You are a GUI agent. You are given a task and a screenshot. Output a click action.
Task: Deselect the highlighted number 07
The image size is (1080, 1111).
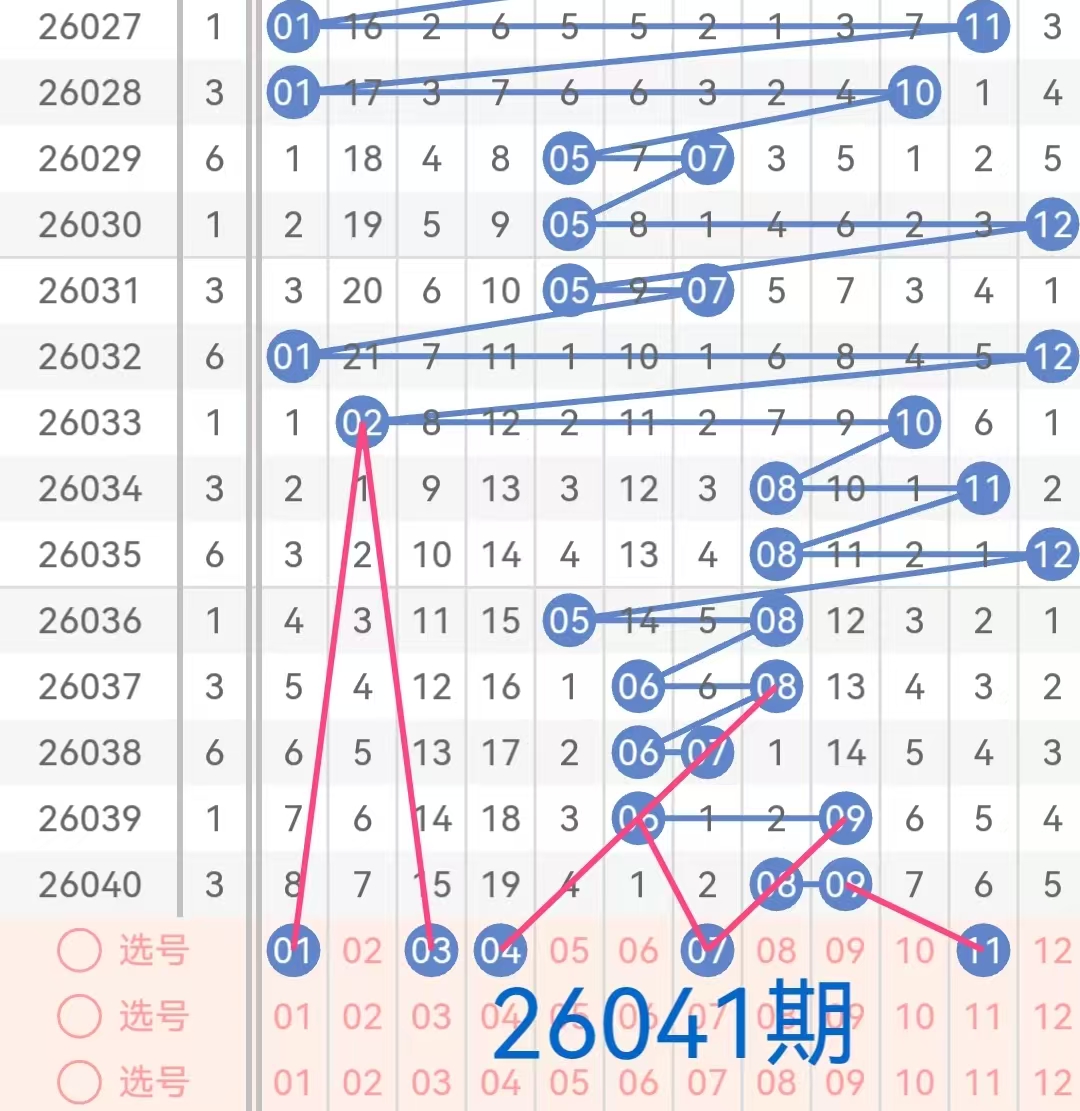[x=707, y=950]
